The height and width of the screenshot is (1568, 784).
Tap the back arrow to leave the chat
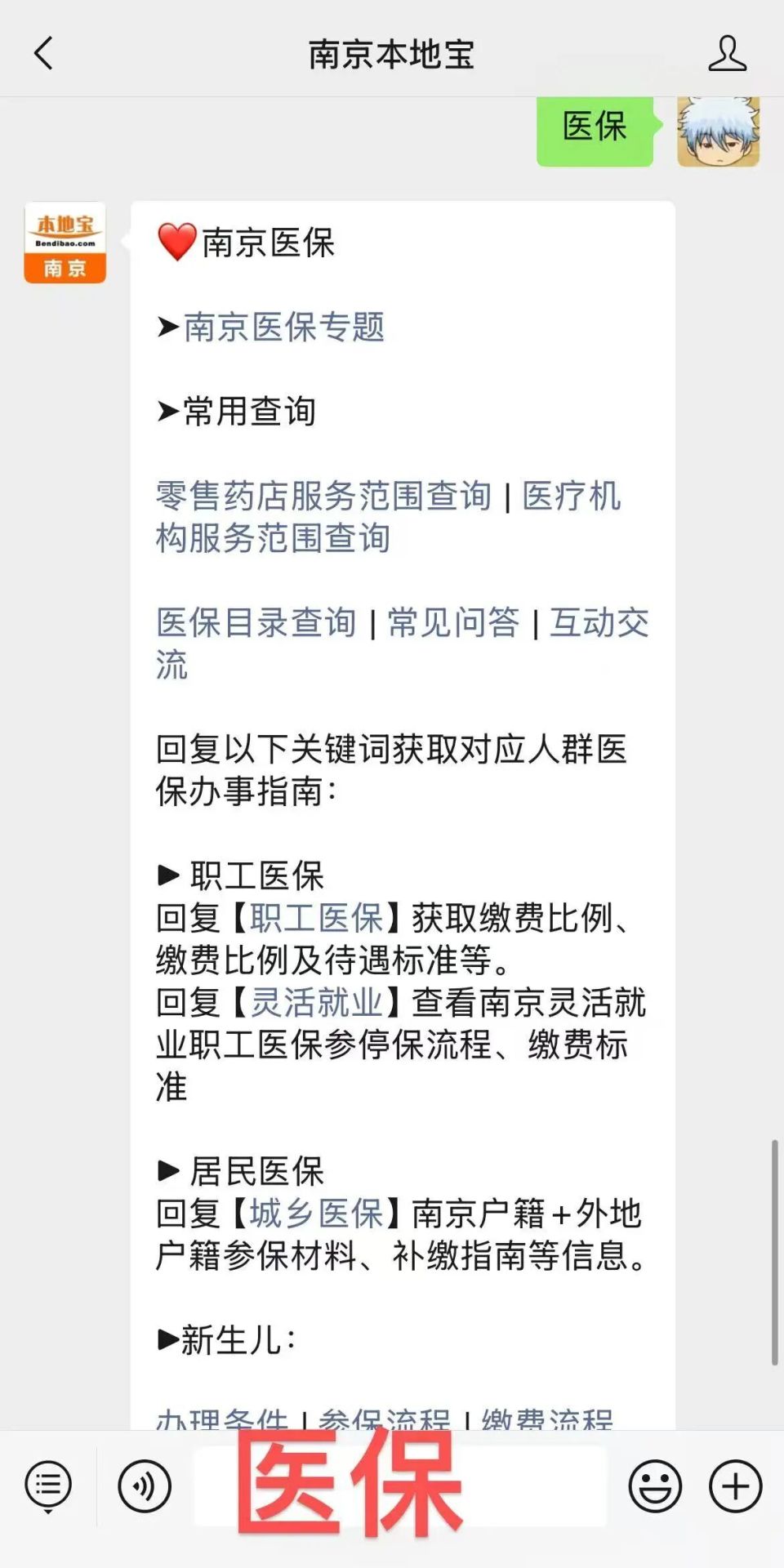click(42, 52)
